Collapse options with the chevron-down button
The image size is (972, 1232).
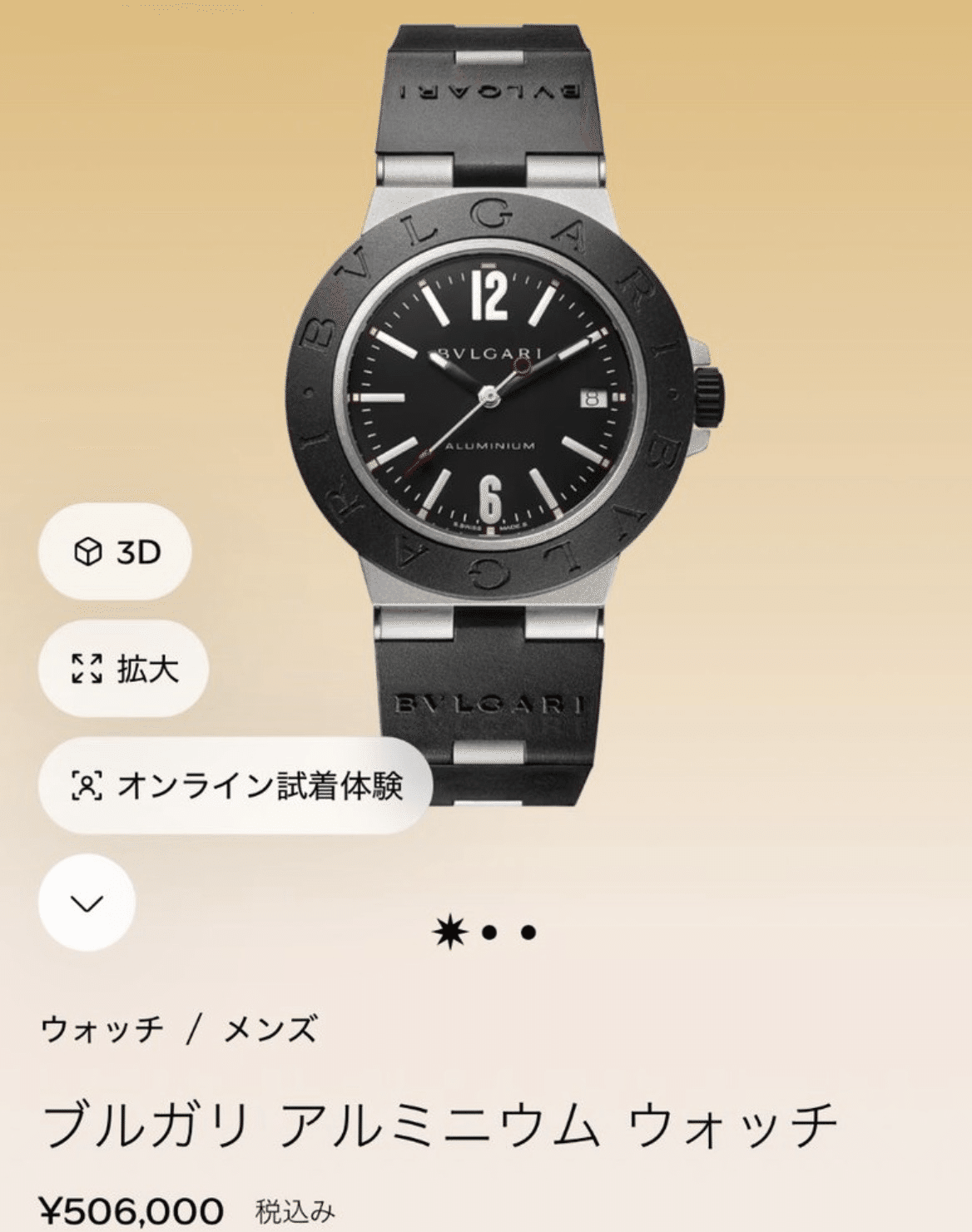click(x=87, y=903)
